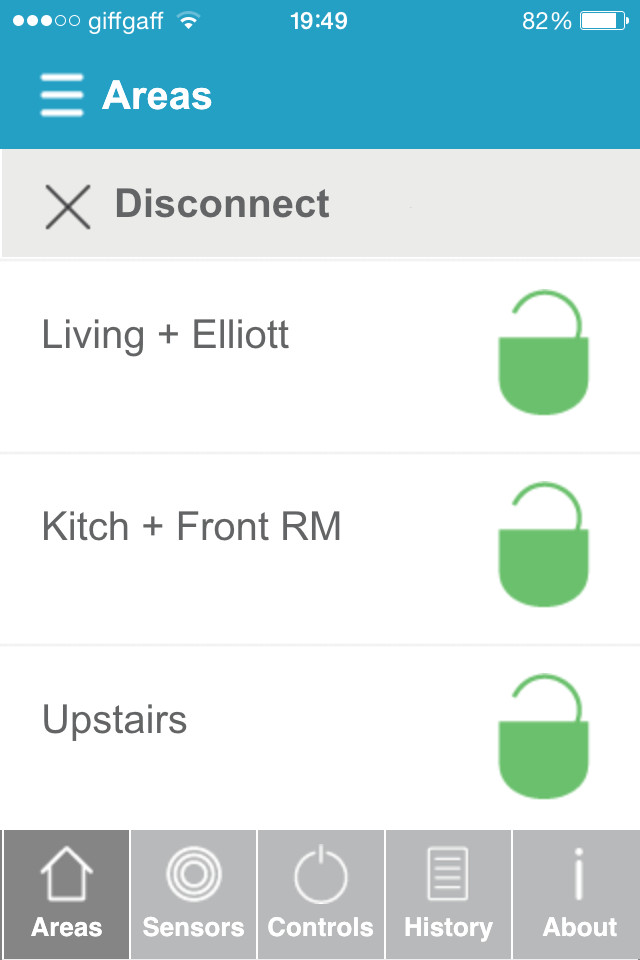Open the About tab

[578, 895]
